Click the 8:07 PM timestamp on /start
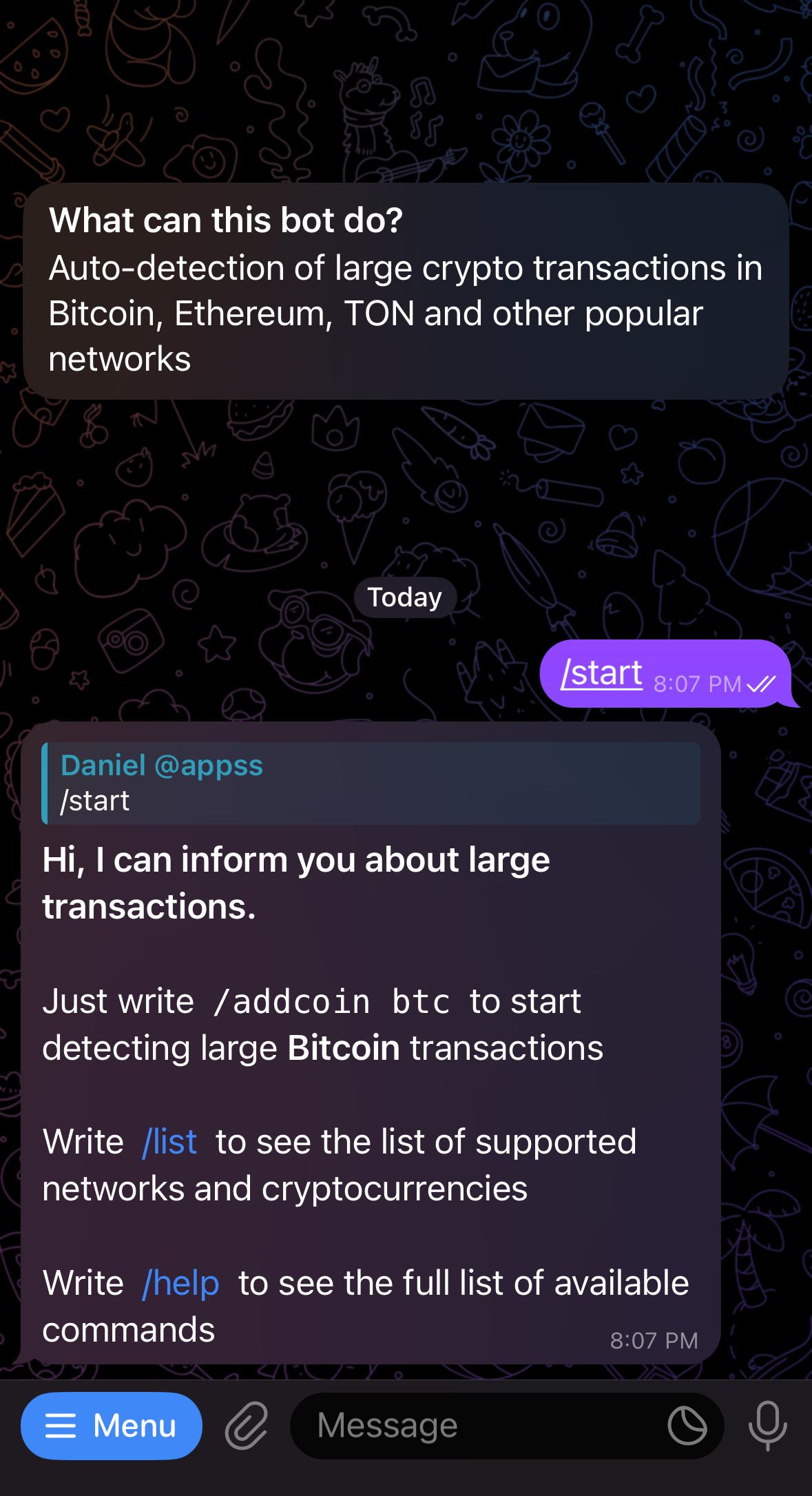The height and width of the screenshot is (1496, 812). pos(698,684)
